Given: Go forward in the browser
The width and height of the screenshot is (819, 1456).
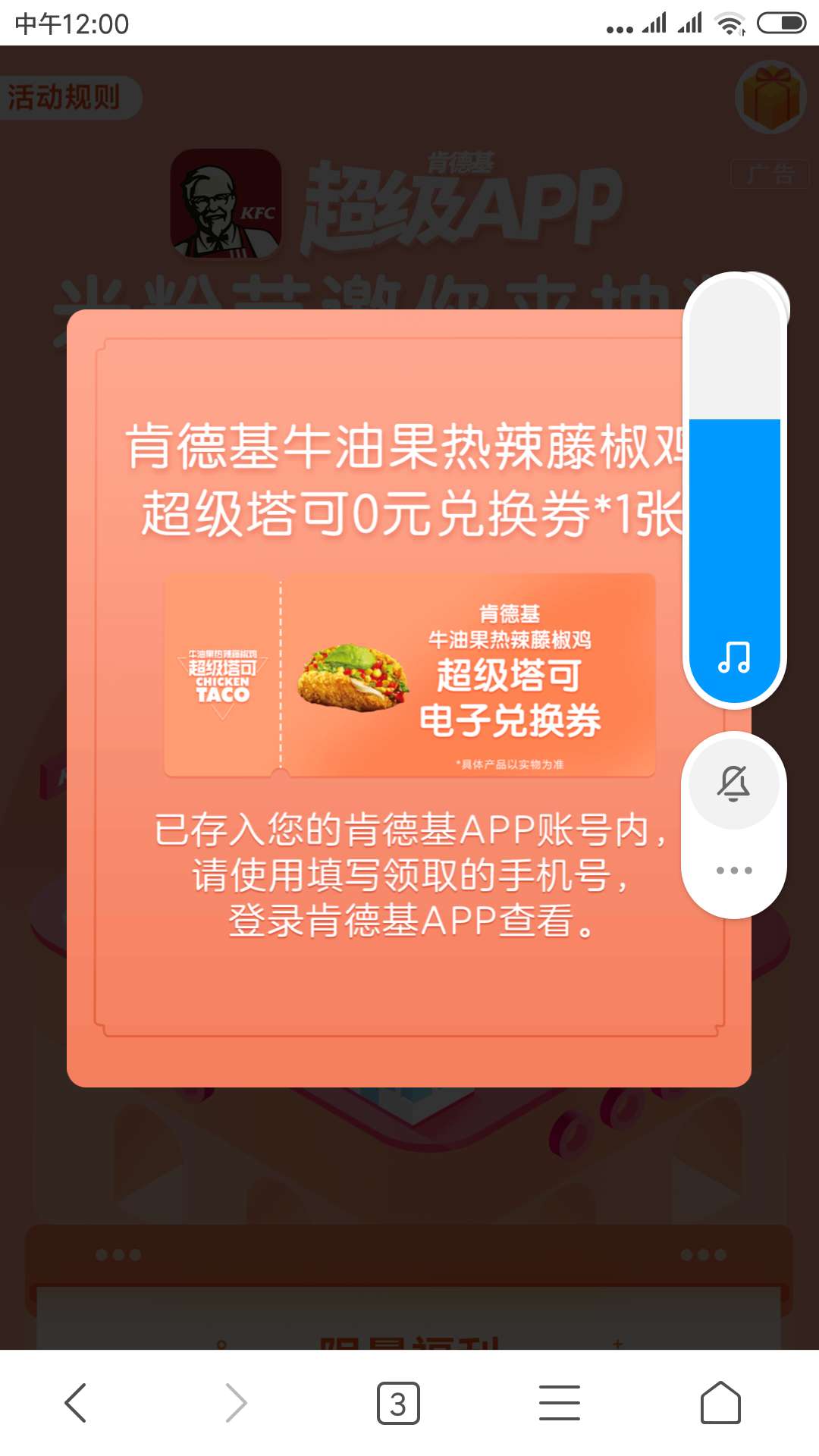Looking at the screenshot, I should [x=237, y=1403].
